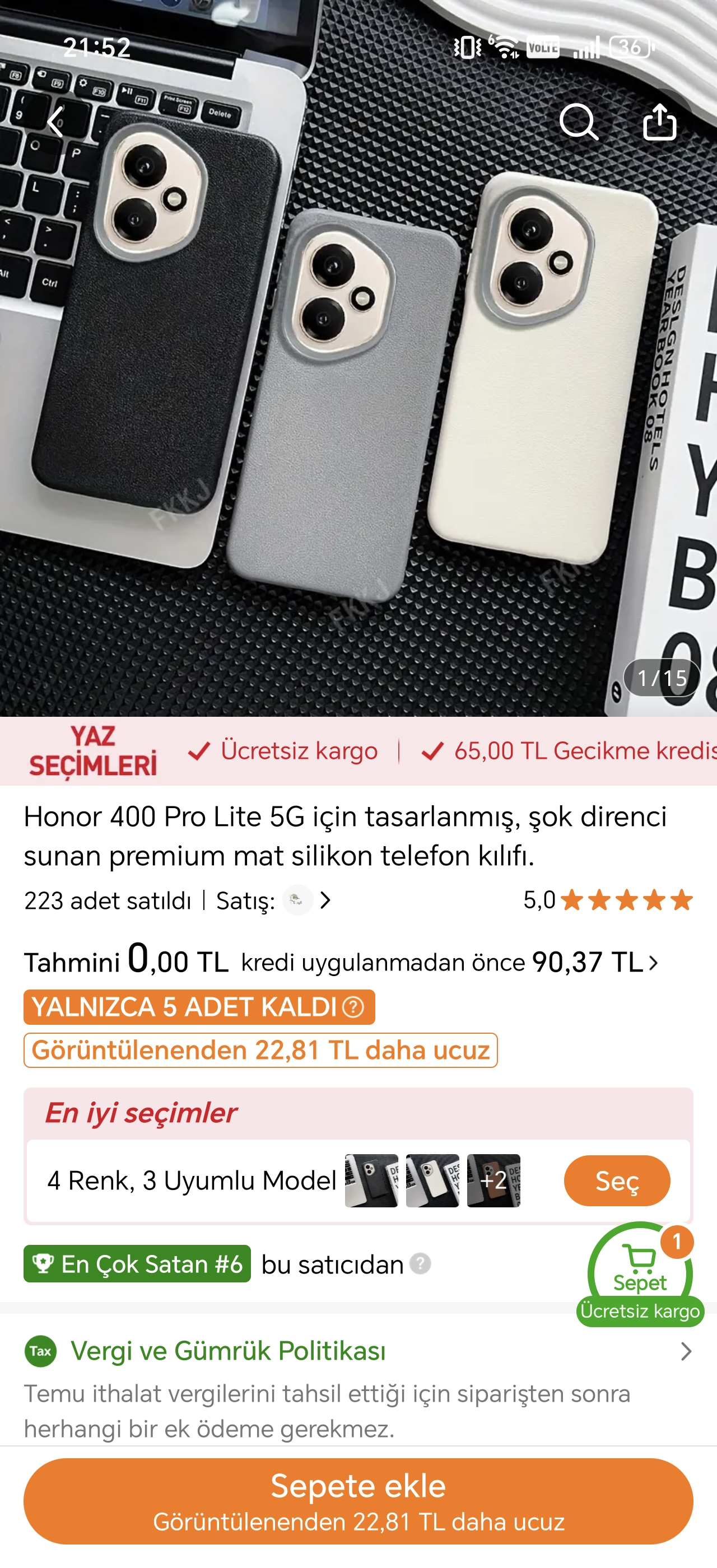Select the white case variant thumbnail
This screenshot has height=1568, width=717.
[x=432, y=1180]
